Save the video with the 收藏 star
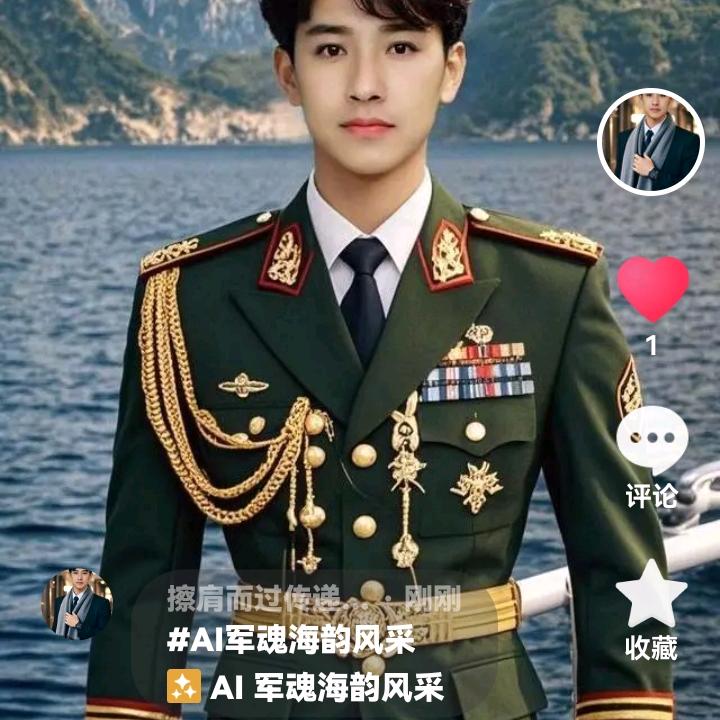 coord(651,595)
